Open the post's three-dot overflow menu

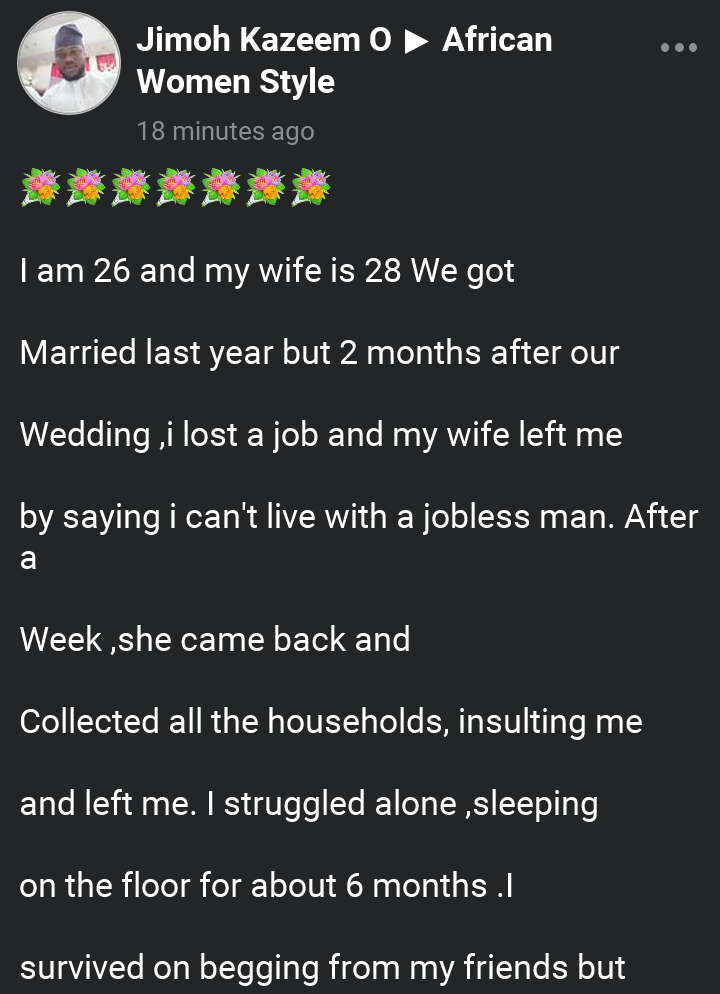[679, 47]
